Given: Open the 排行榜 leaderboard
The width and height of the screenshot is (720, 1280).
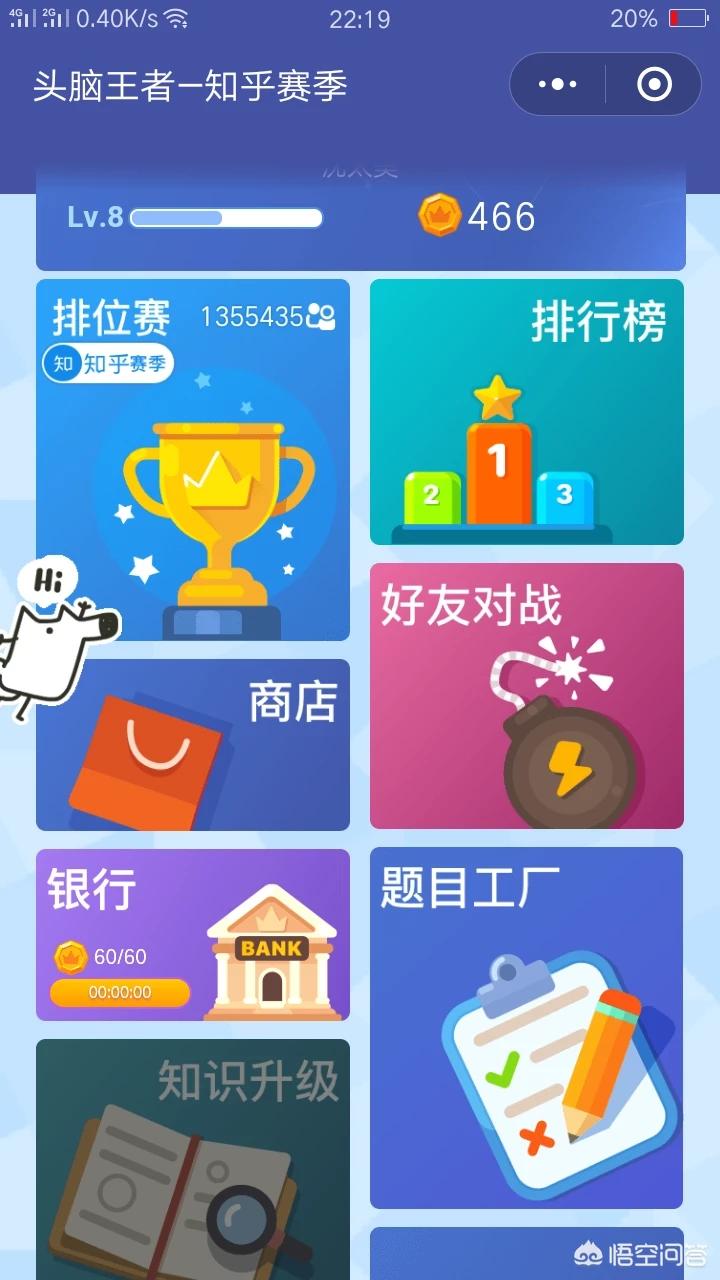Looking at the screenshot, I should [x=527, y=412].
